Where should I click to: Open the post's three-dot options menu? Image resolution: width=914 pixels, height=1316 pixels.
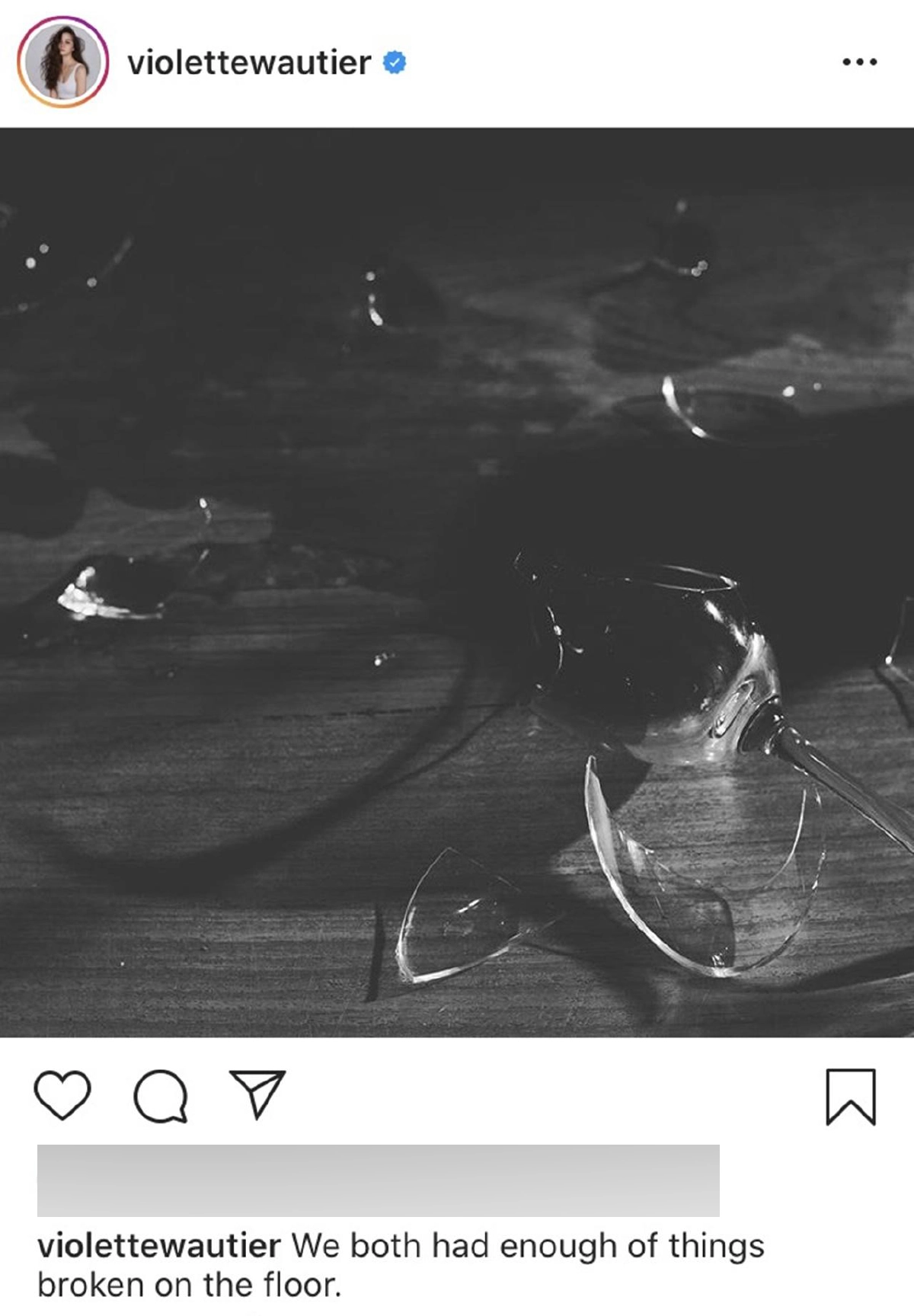pos(859,62)
